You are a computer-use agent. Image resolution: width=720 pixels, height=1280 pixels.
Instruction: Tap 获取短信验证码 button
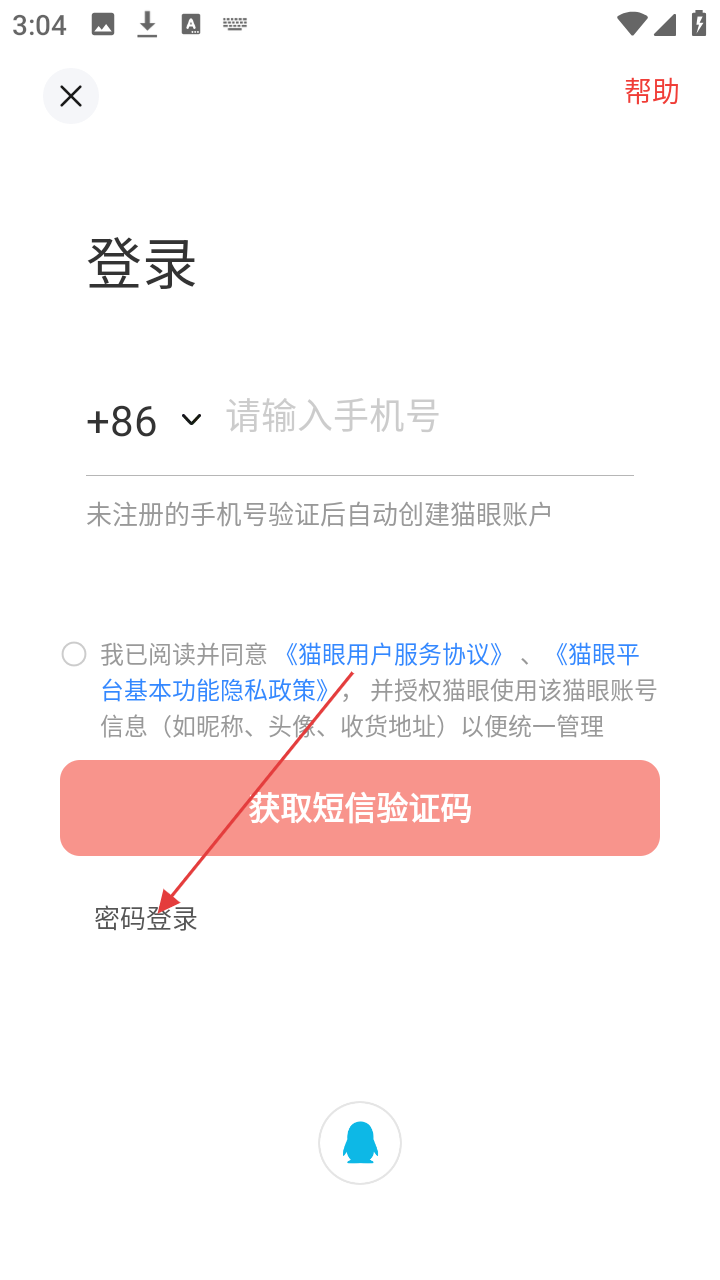360,808
